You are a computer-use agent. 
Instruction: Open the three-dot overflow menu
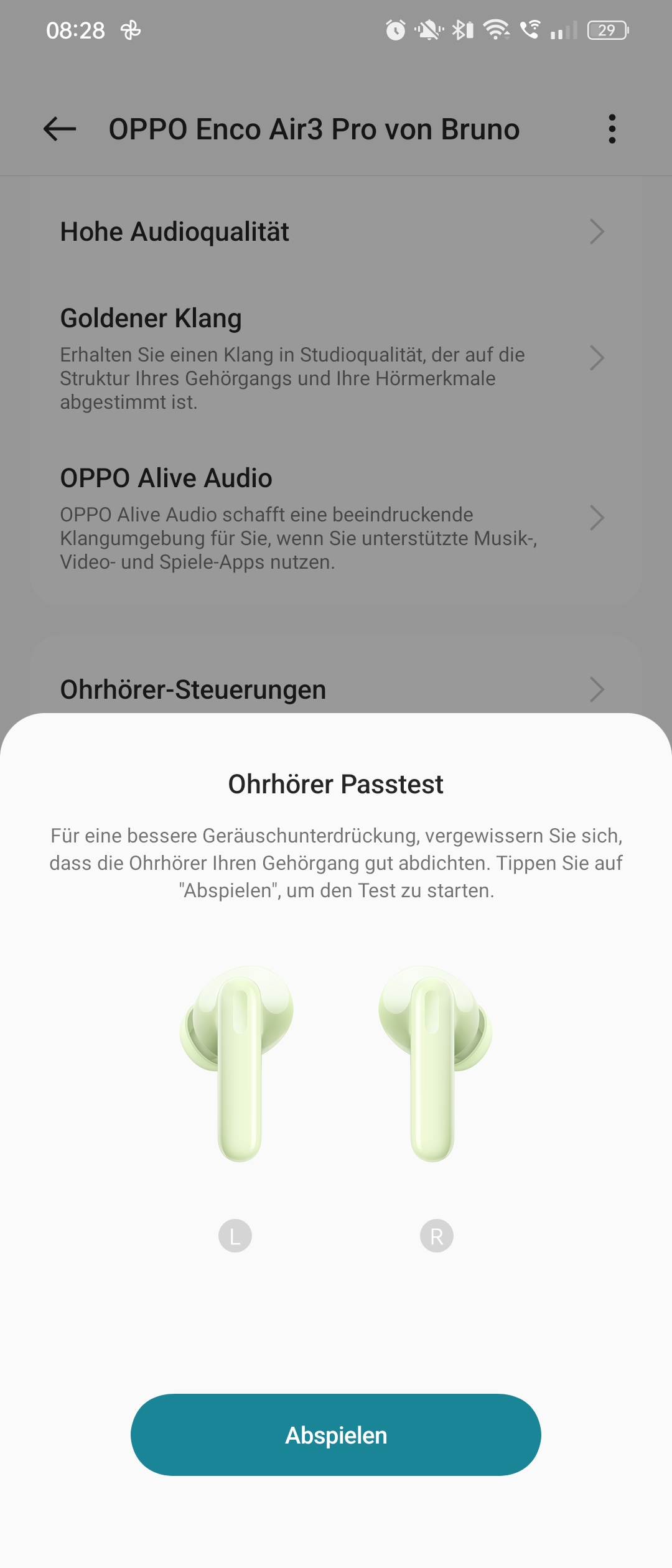(612, 129)
